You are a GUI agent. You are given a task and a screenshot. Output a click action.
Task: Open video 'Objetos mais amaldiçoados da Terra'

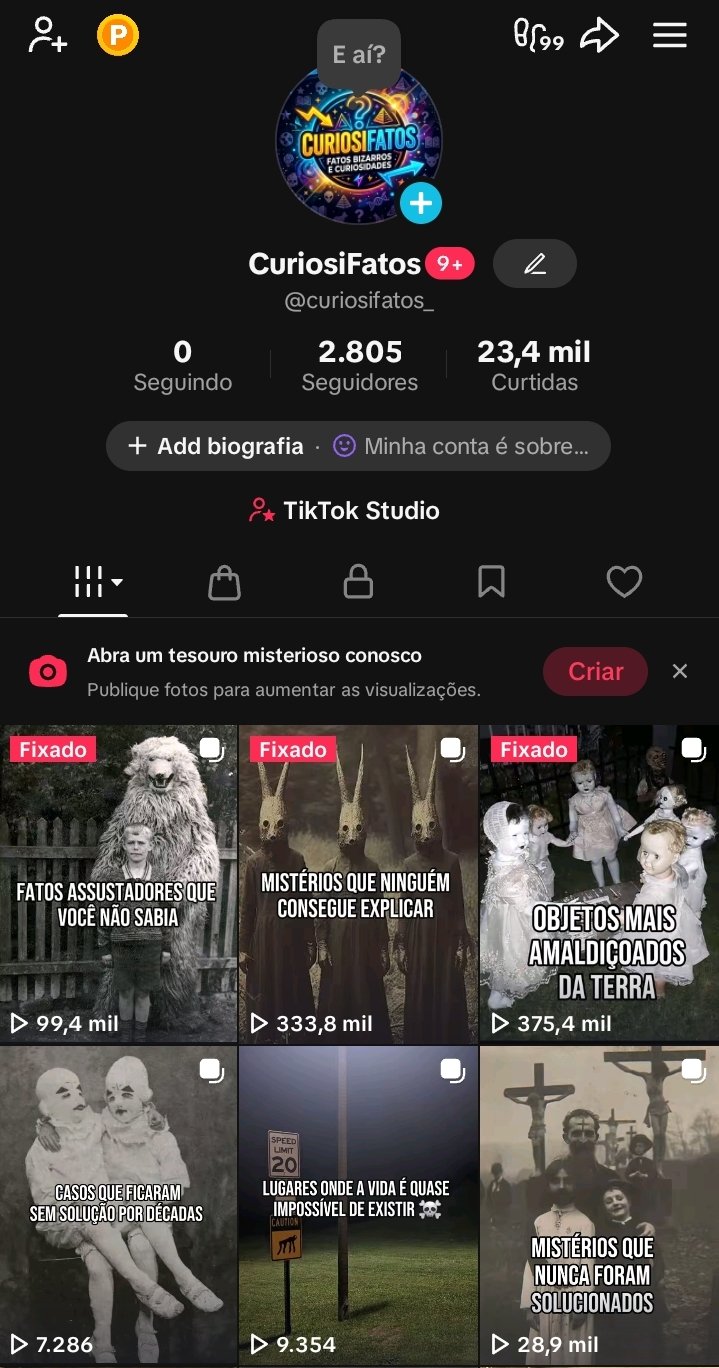[599, 884]
